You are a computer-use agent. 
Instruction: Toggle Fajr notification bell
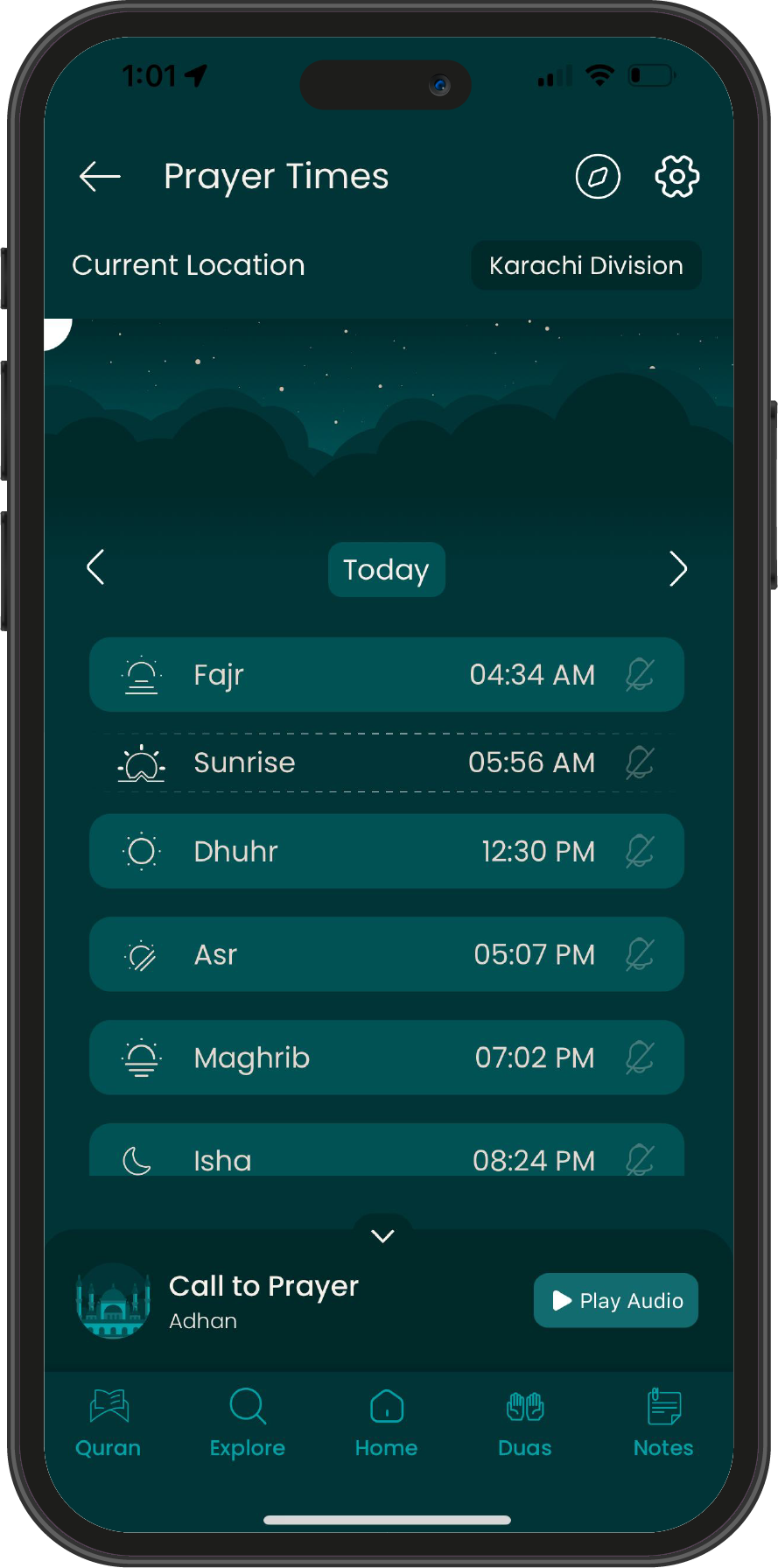pos(640,675)
